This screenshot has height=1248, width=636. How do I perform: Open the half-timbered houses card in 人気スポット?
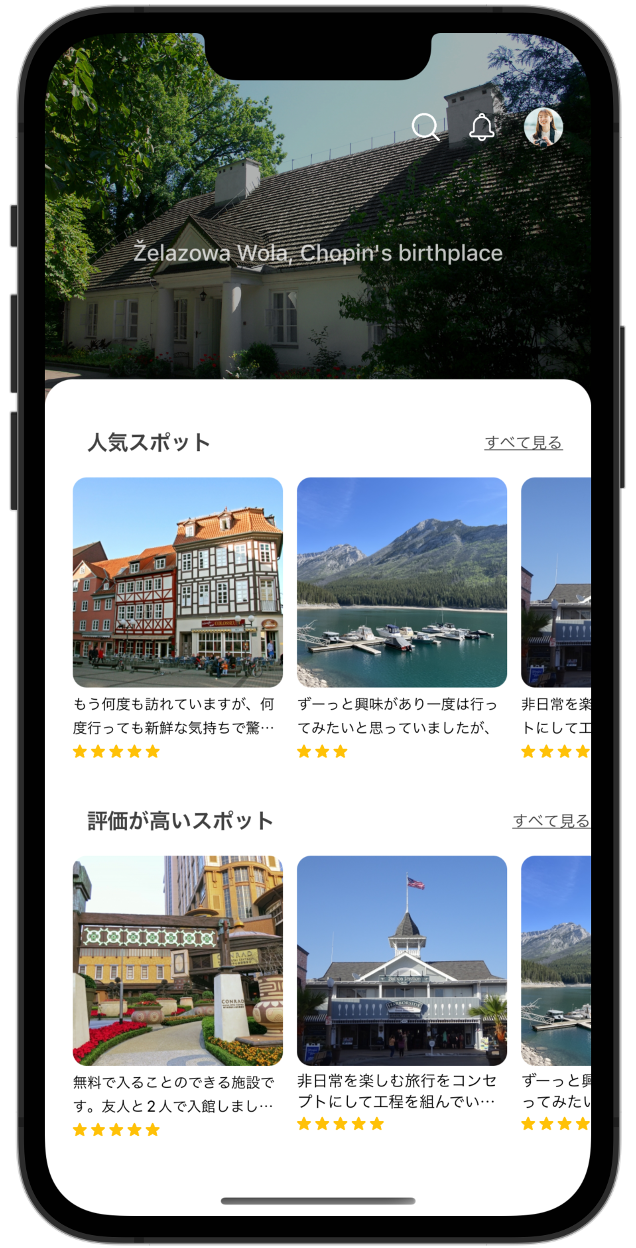[x=178, y=582]
